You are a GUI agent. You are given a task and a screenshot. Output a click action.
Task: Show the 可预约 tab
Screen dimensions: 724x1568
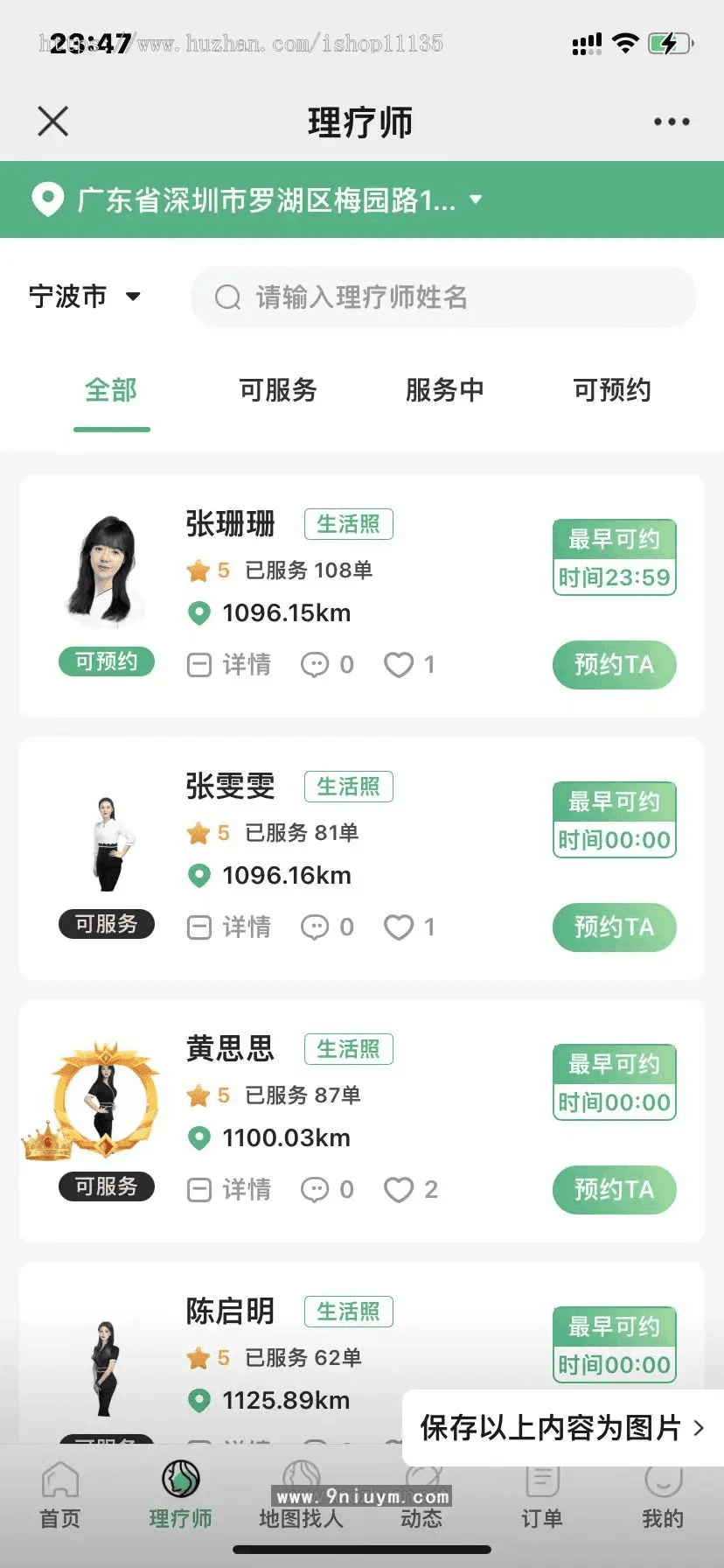point(612,390)
